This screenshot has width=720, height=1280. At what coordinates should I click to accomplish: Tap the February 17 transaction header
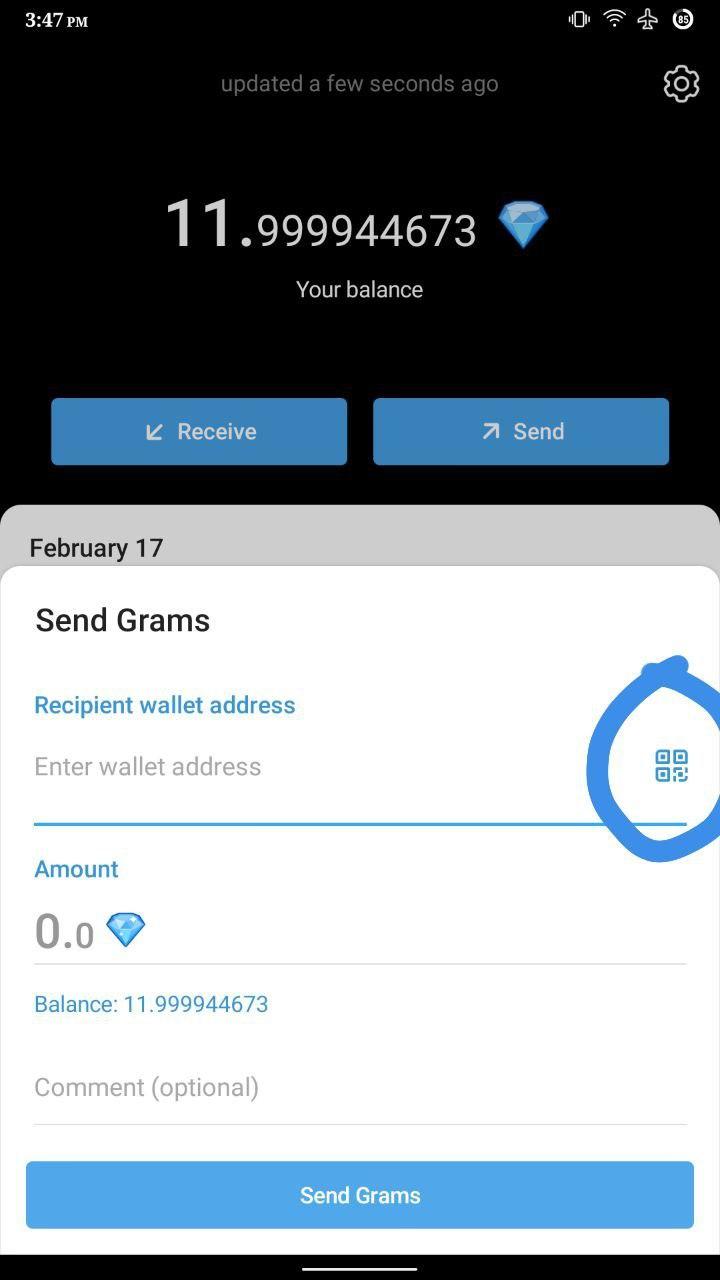pos(96,547)
